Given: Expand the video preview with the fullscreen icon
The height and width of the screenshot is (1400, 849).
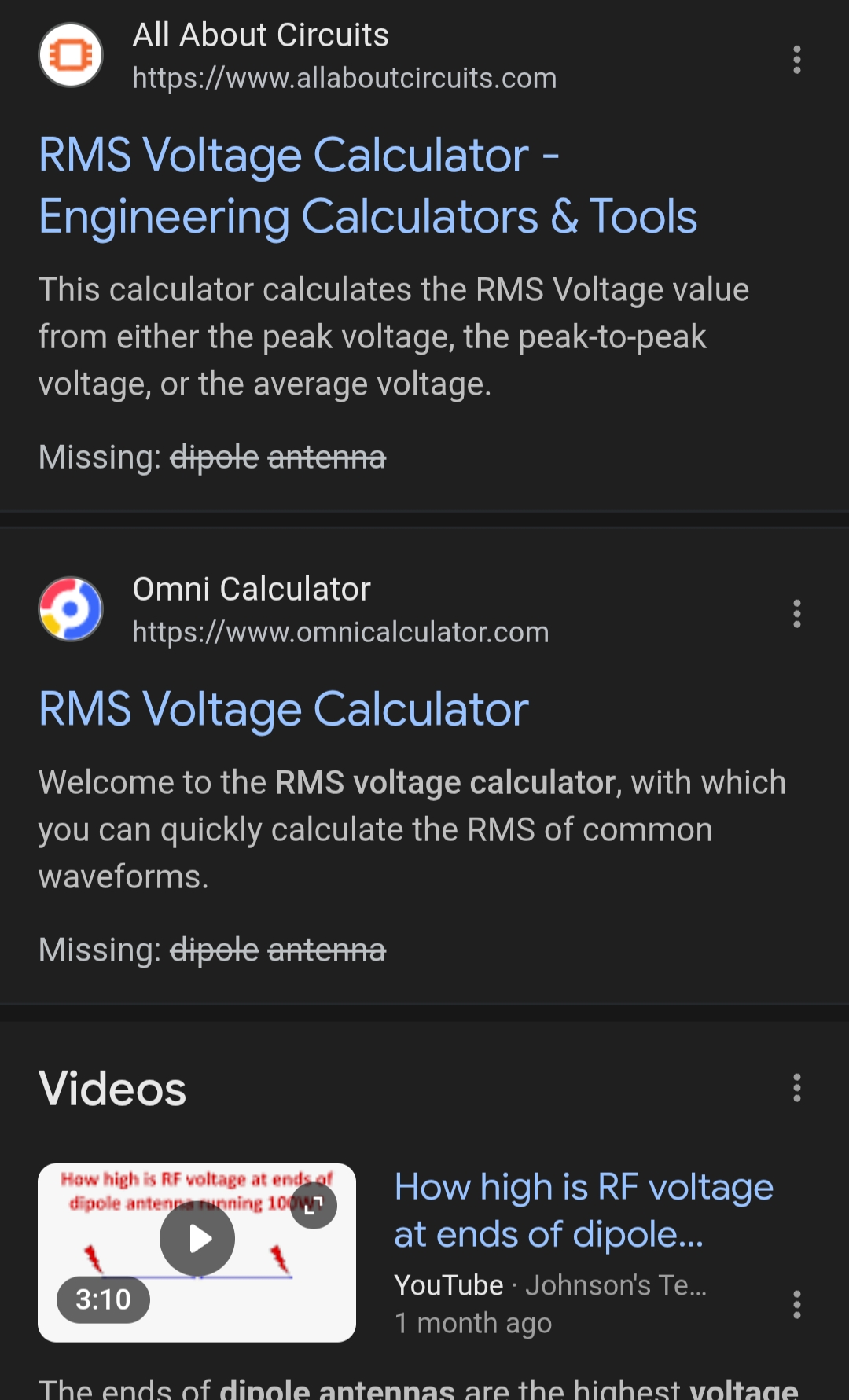Looking at the screenshot, I should coord(314,1205).
